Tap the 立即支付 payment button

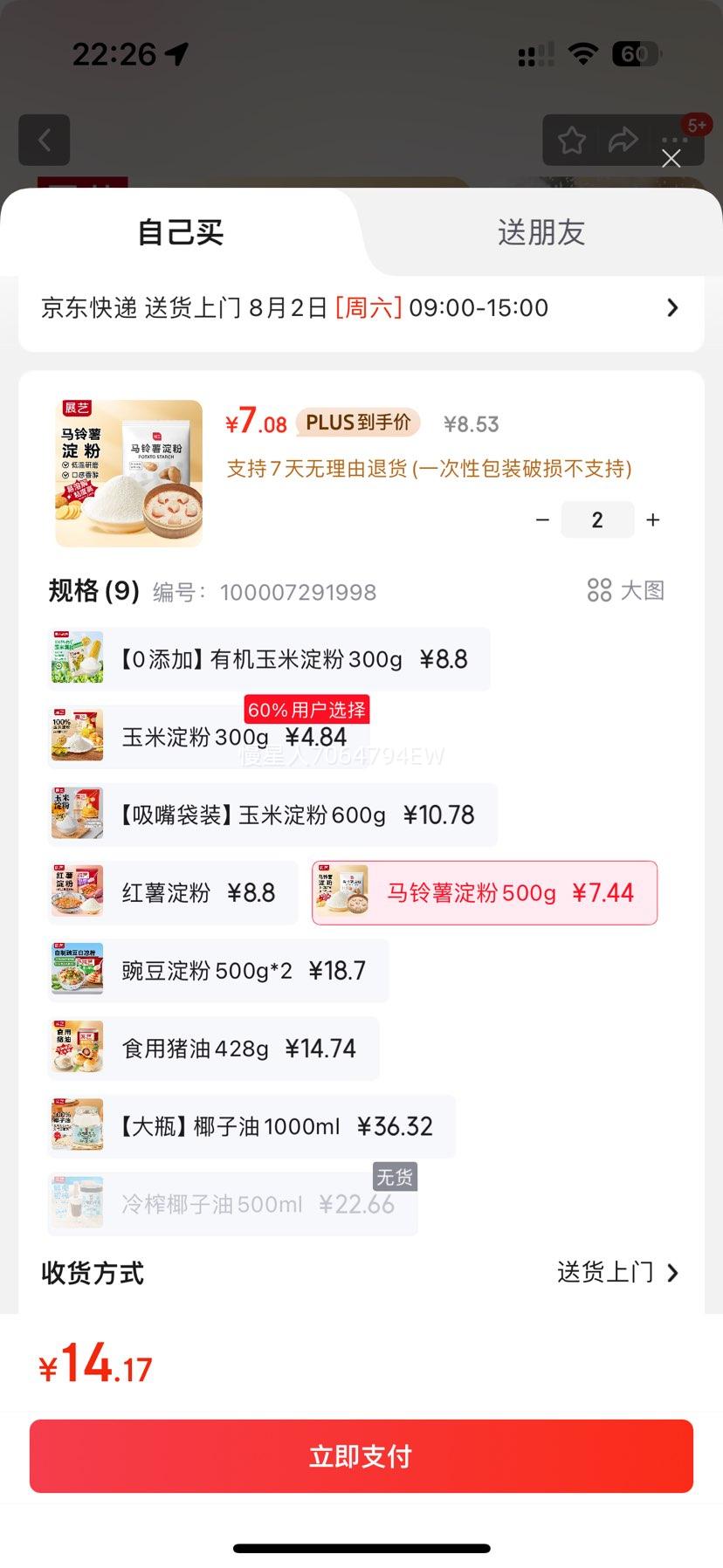coord(361,1455)
